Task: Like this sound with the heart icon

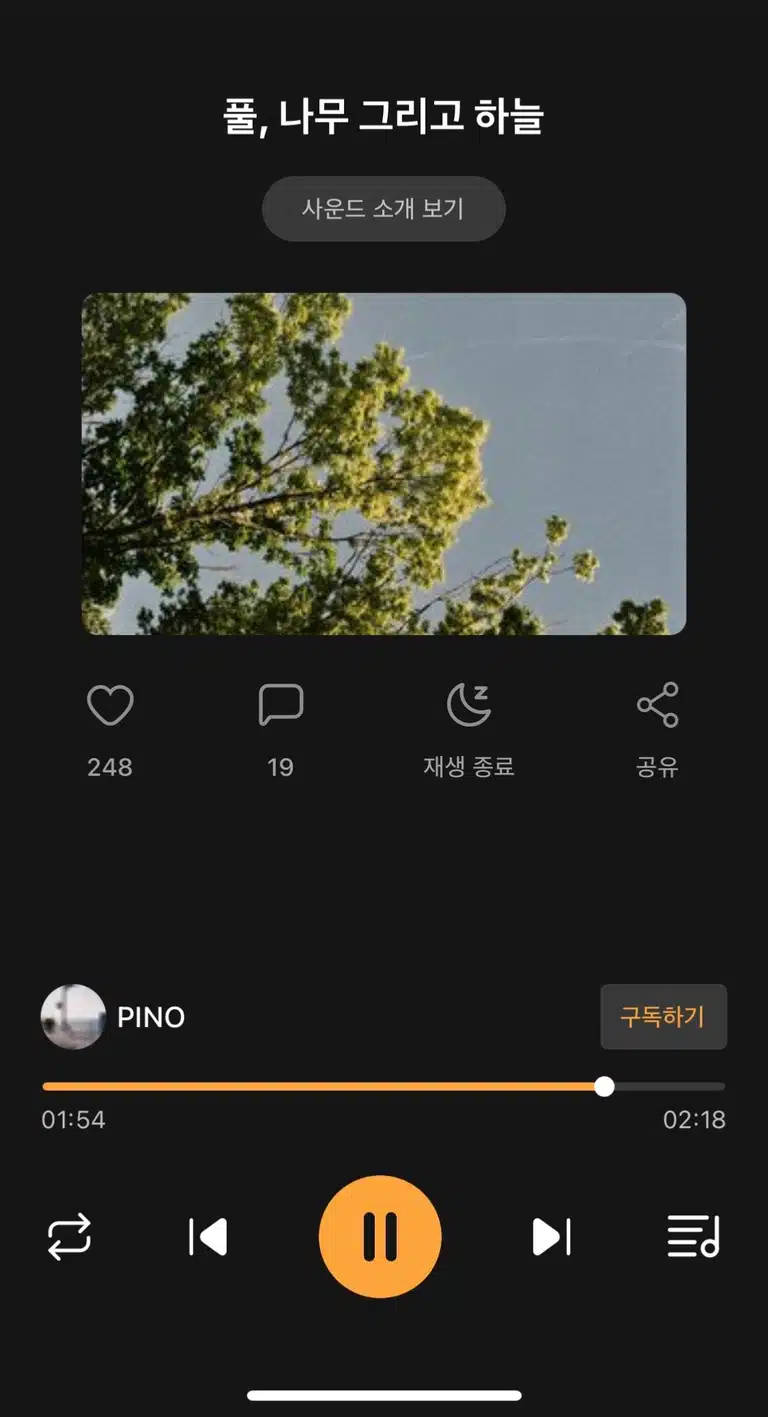Action: click(x=110, y=706)
